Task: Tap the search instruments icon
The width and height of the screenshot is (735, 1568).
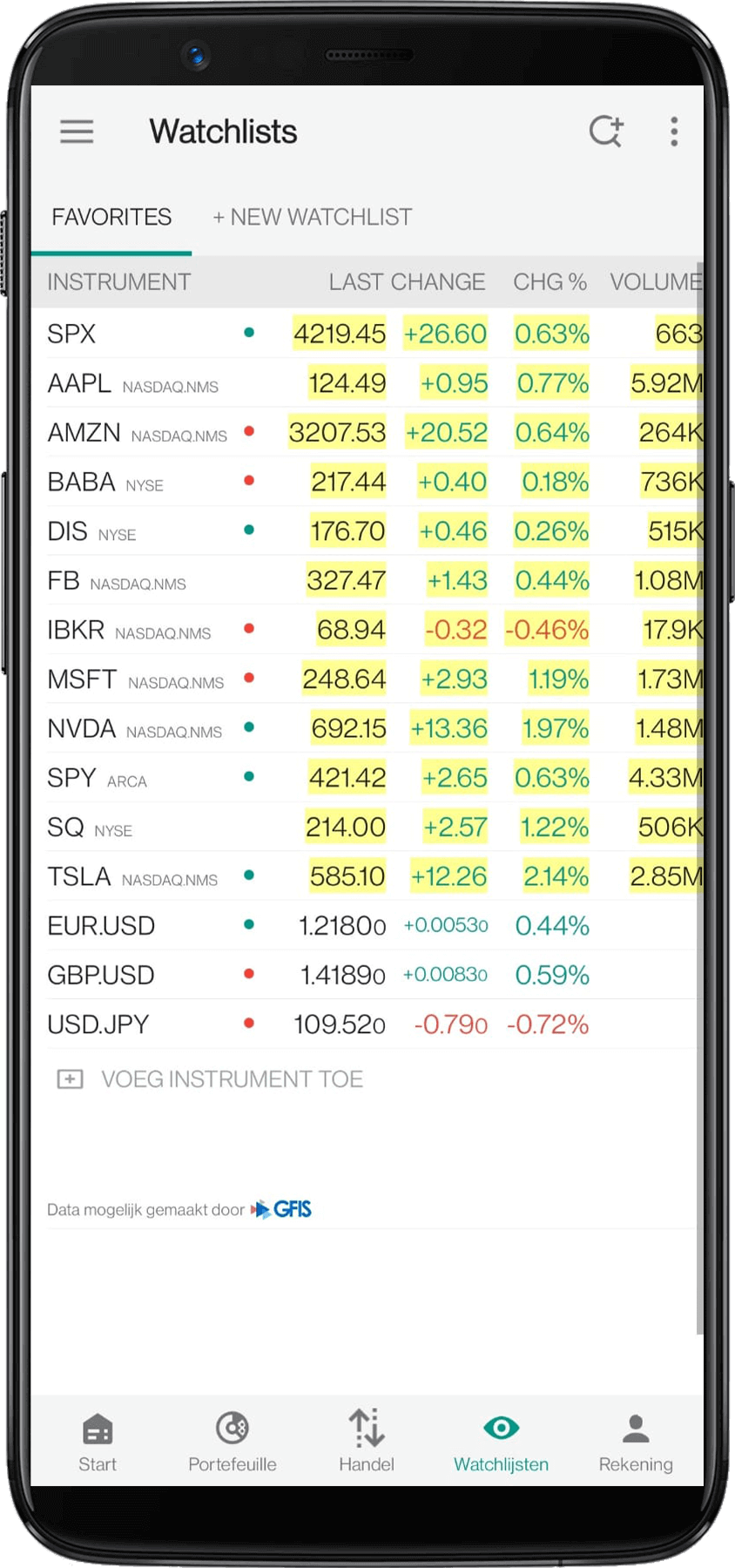Action: click(x=606, y=131)
